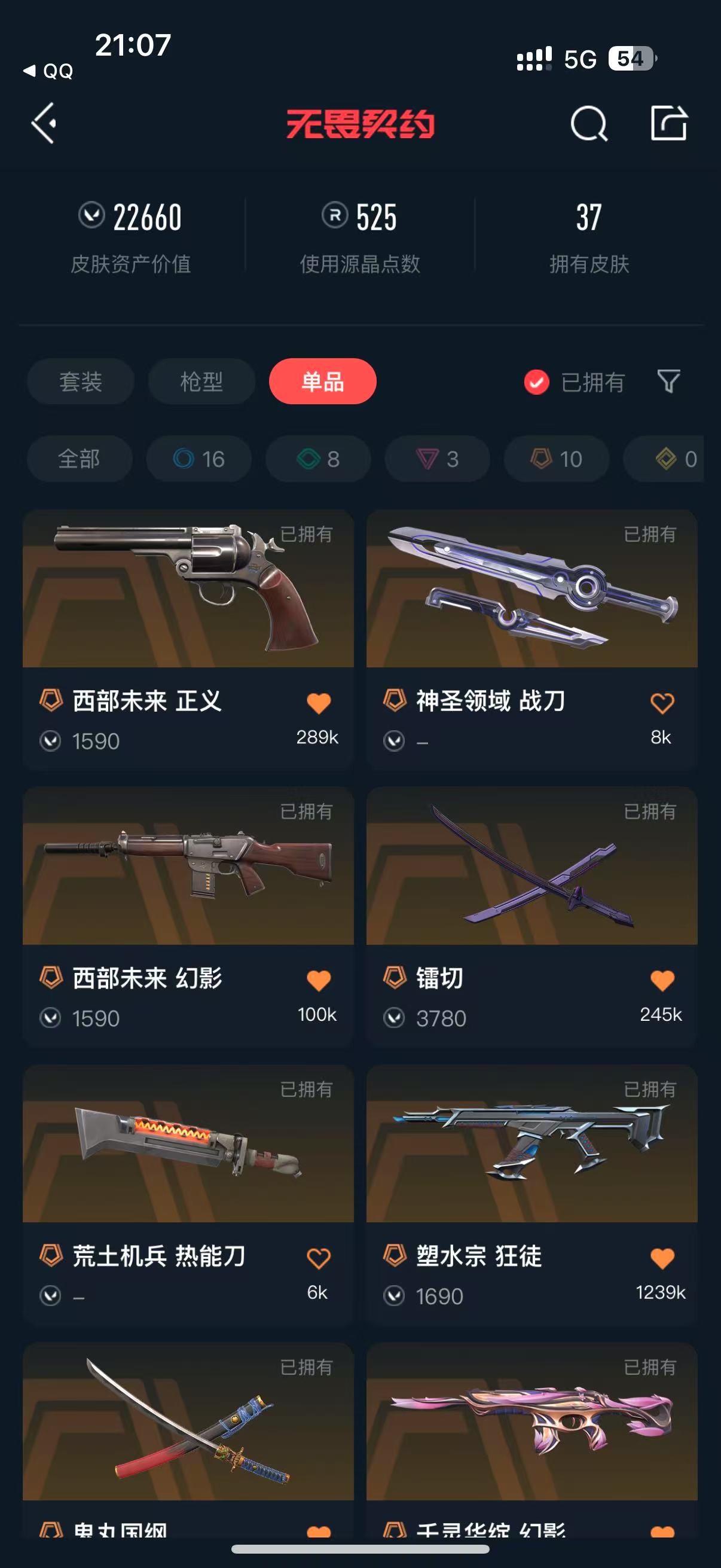Filter by the purple tier chip showing 3

pos(437,459)
